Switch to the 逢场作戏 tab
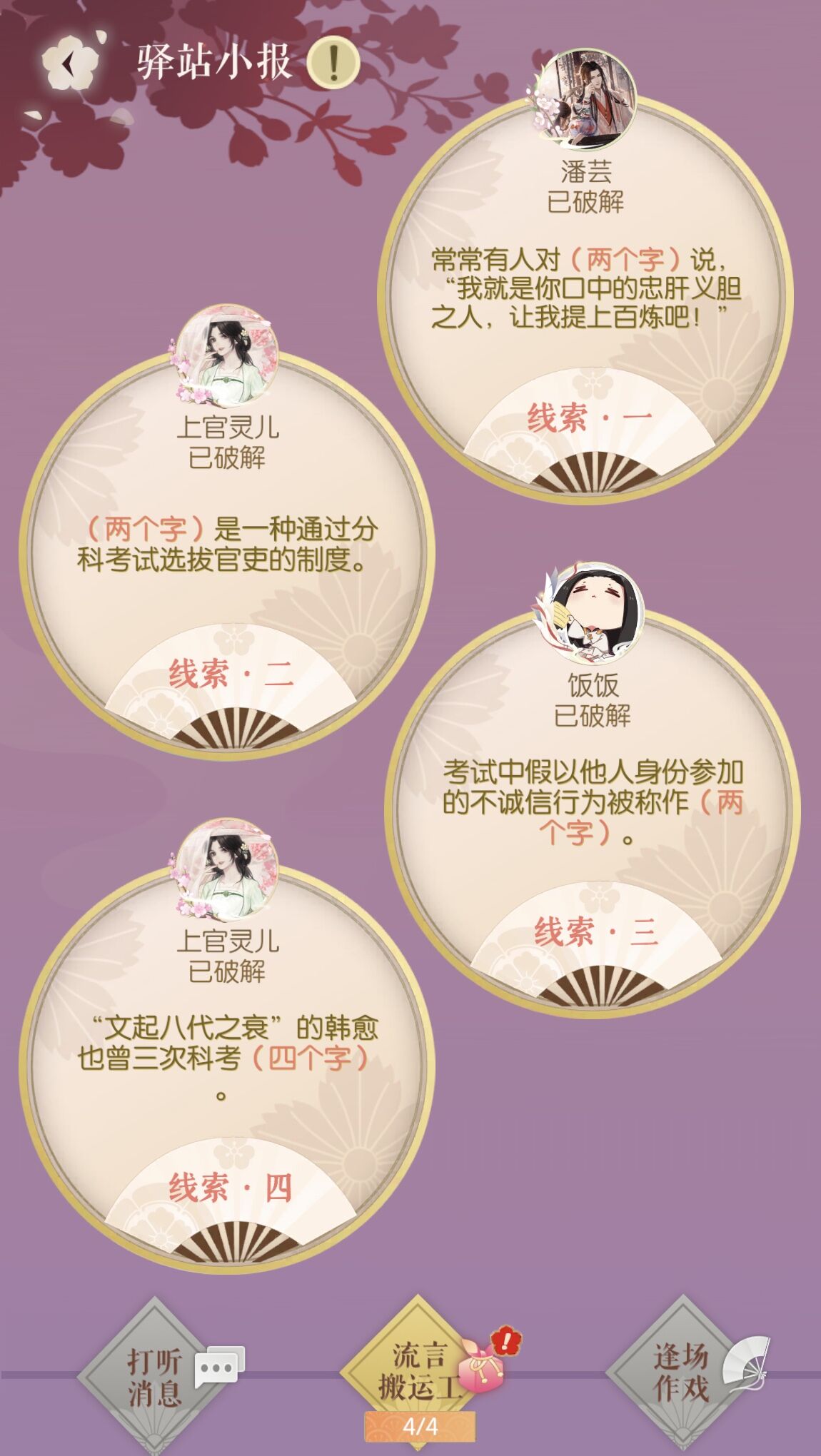The width and height of the screenshot is (821, 1456). tap(682, 1372)
